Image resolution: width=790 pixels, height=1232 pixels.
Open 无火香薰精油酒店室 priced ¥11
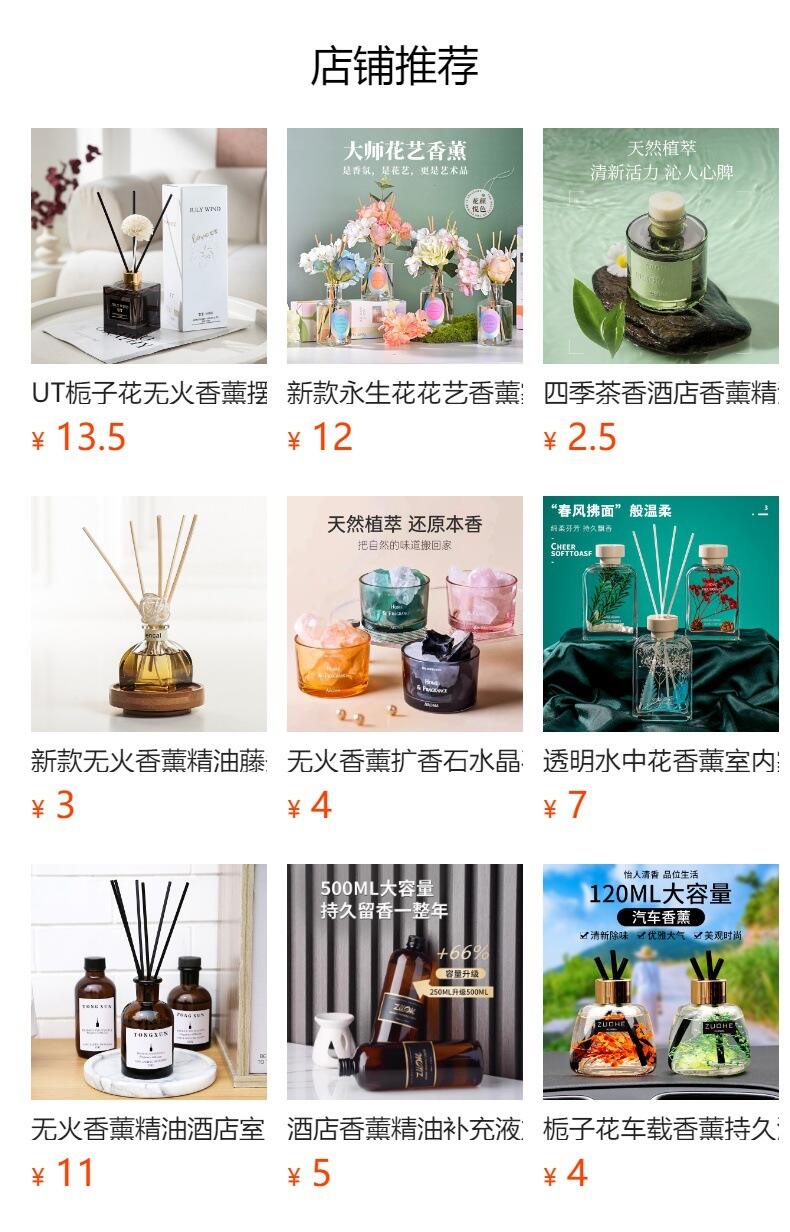[148, 982]
